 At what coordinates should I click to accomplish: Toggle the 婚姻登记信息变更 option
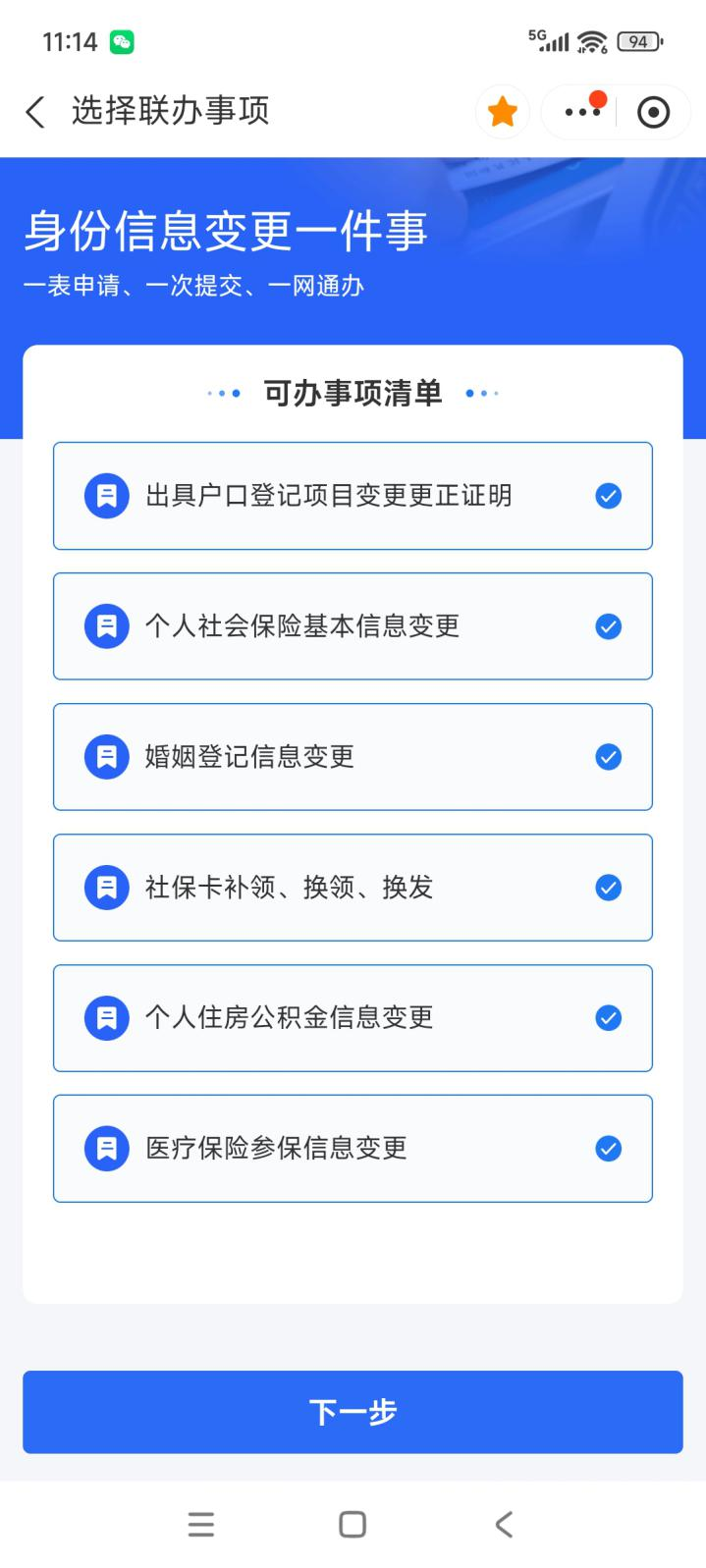[608, 757]
